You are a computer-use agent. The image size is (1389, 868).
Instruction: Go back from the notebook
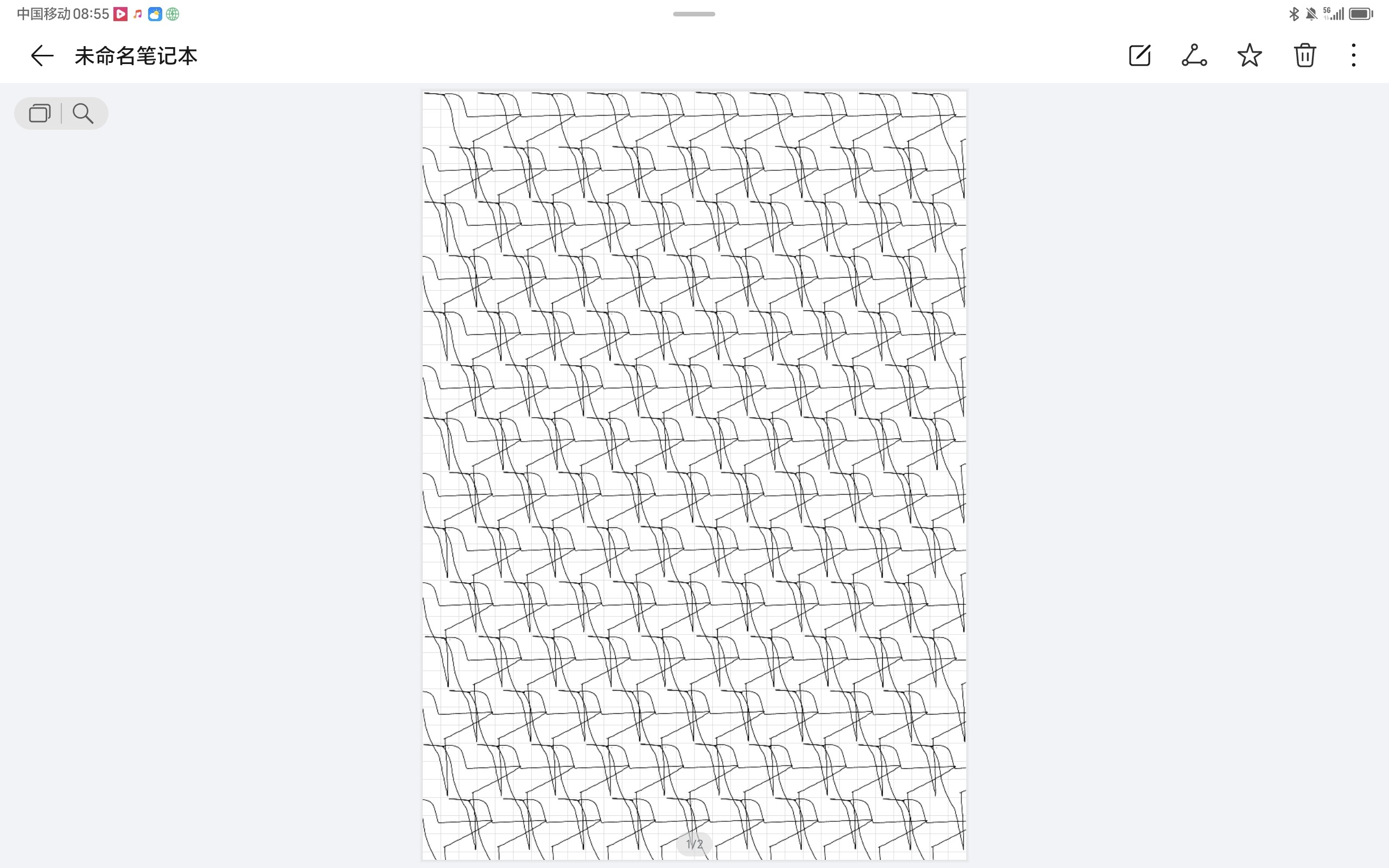pyautogui.click(x=42, y=56)
